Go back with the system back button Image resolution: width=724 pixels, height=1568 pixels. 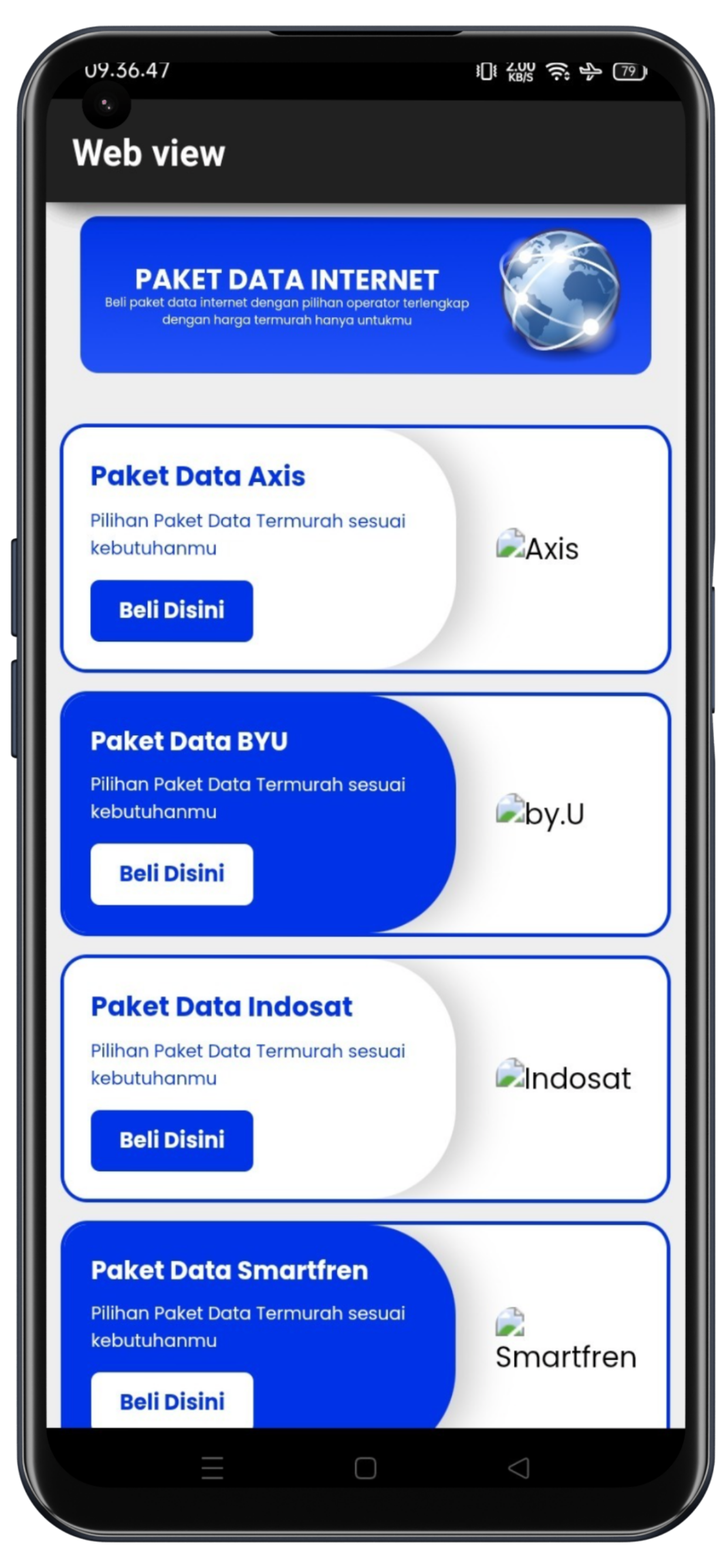pyautogui.click(x=519, y=1468)
